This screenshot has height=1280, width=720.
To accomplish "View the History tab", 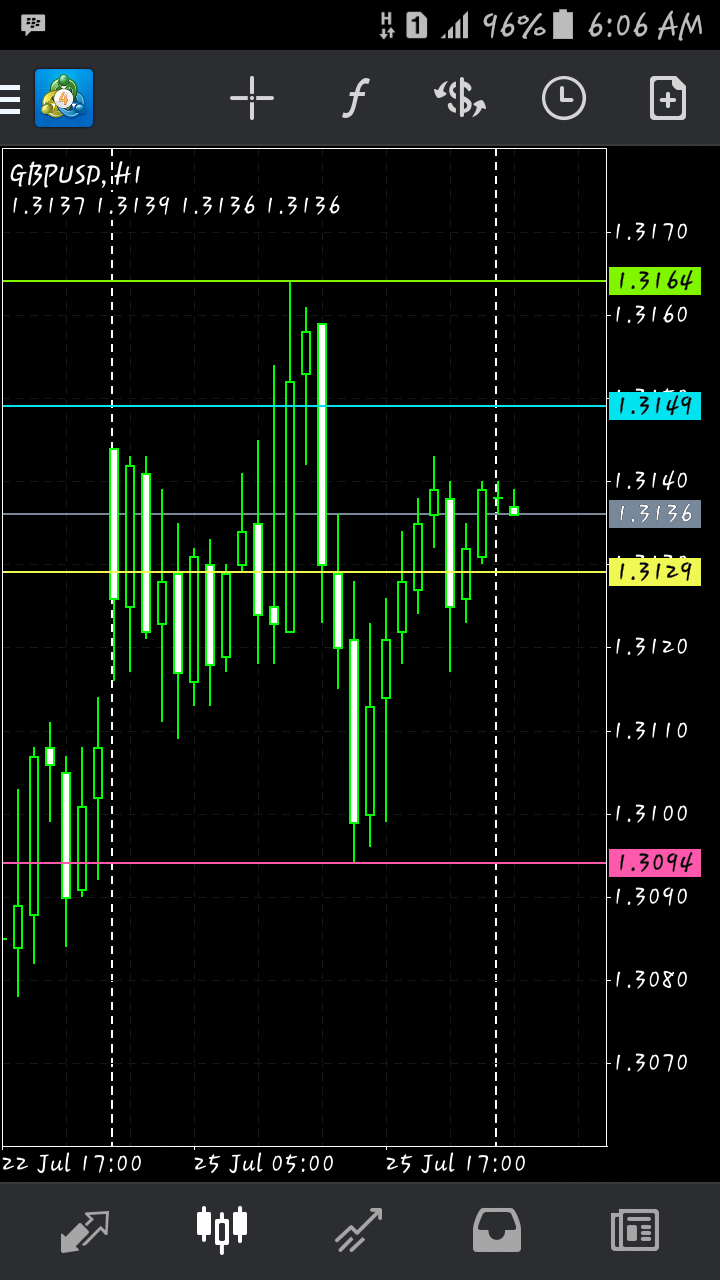I will click(497, 1231).
